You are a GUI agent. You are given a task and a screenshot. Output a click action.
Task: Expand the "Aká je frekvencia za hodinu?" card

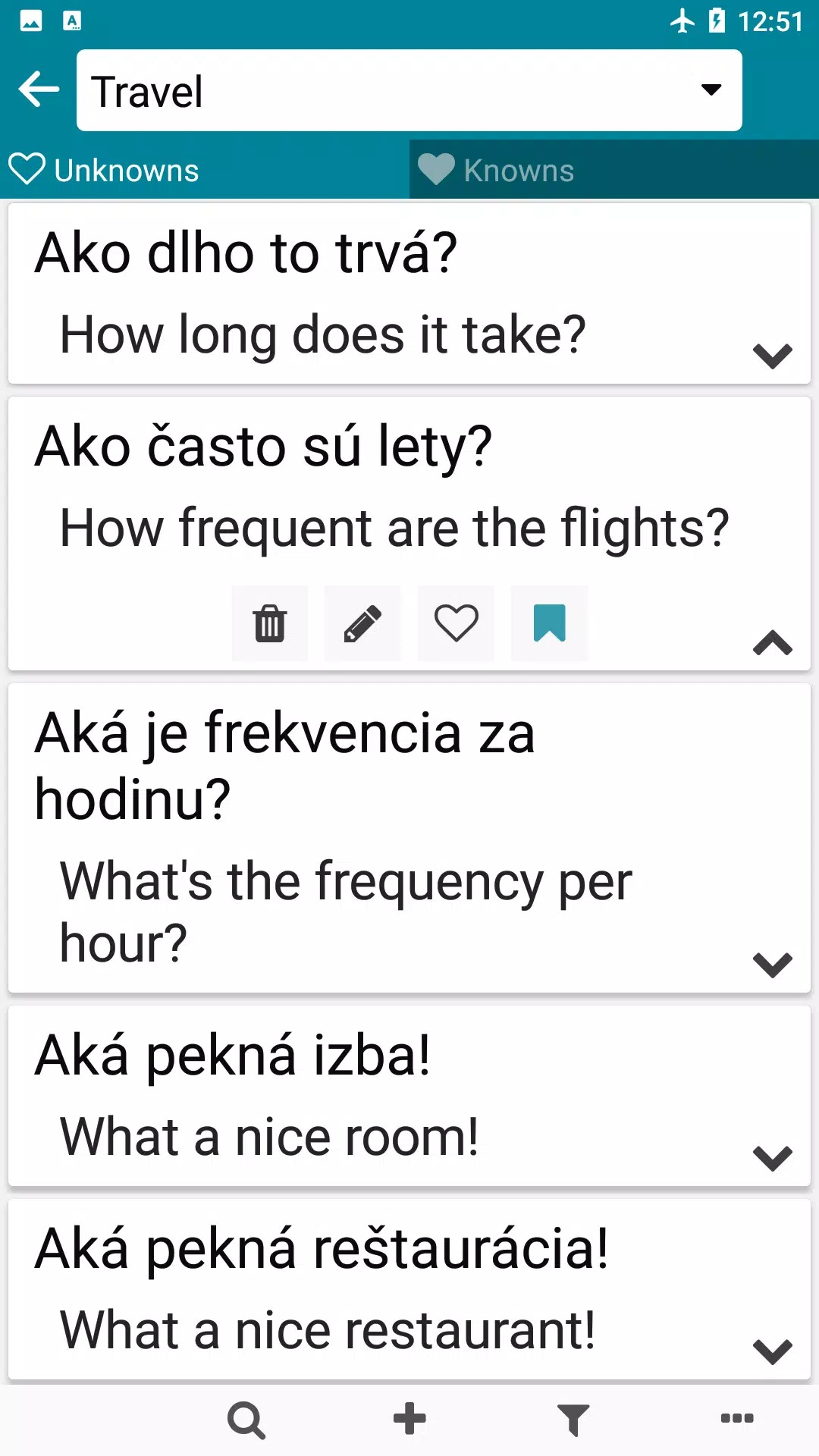(x=772, y=964)
